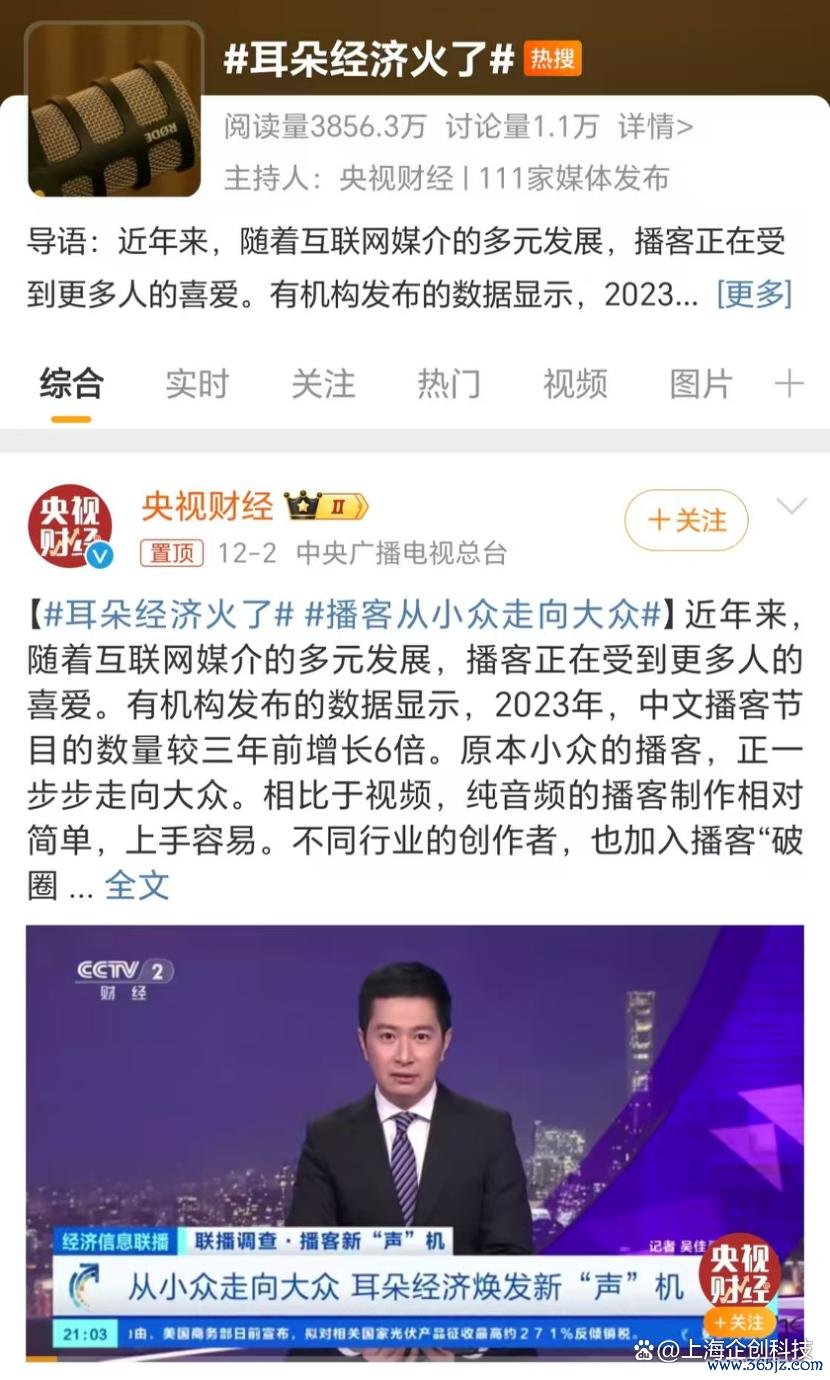Follow 央视财经 with the 关注 button
830x1380 pixels.
(686, 521)
